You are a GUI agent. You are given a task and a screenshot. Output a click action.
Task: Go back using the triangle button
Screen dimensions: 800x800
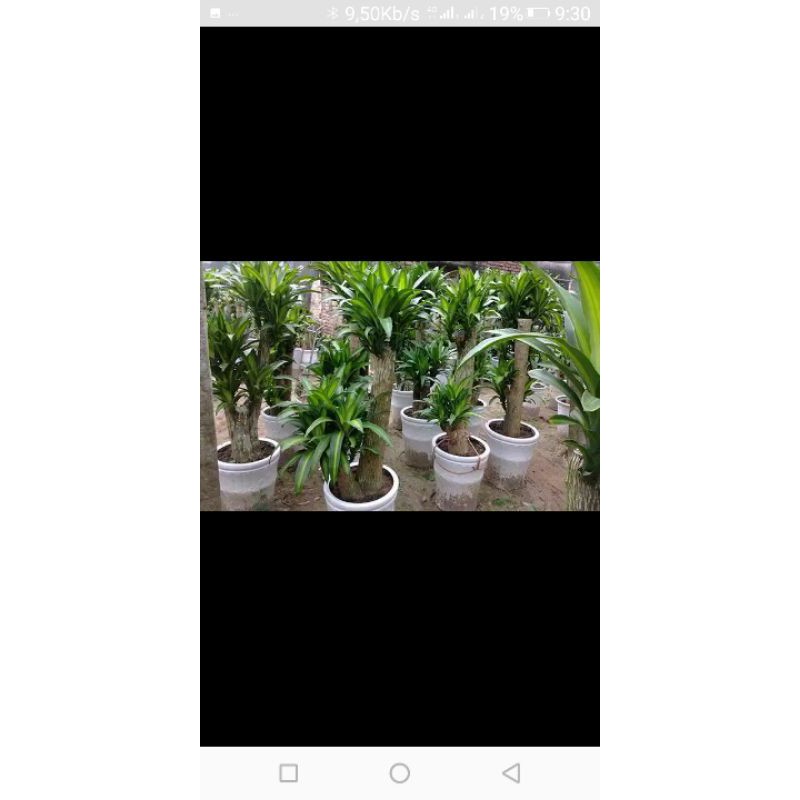(x=511, y=773)
